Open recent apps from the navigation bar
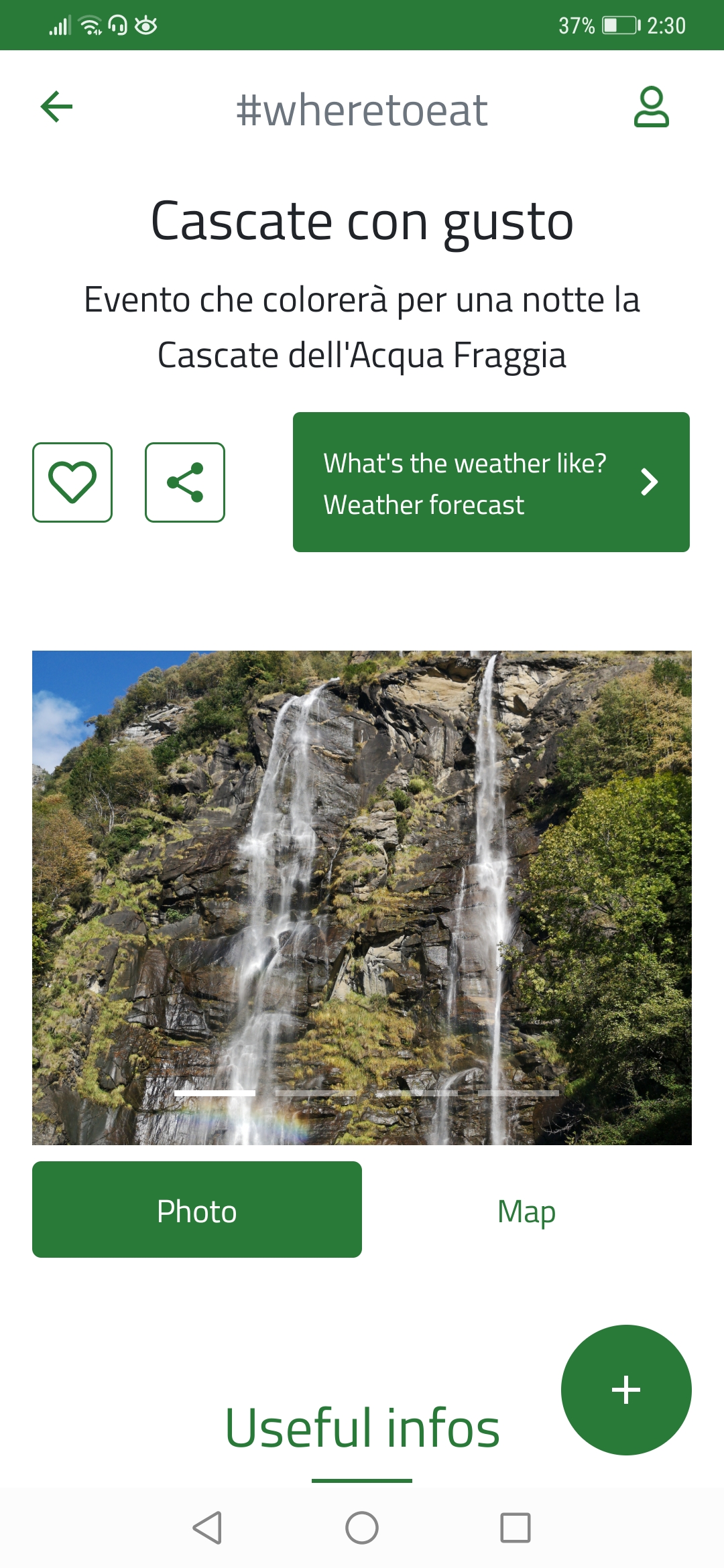724x1568 pixels. tap(515, 1528)
